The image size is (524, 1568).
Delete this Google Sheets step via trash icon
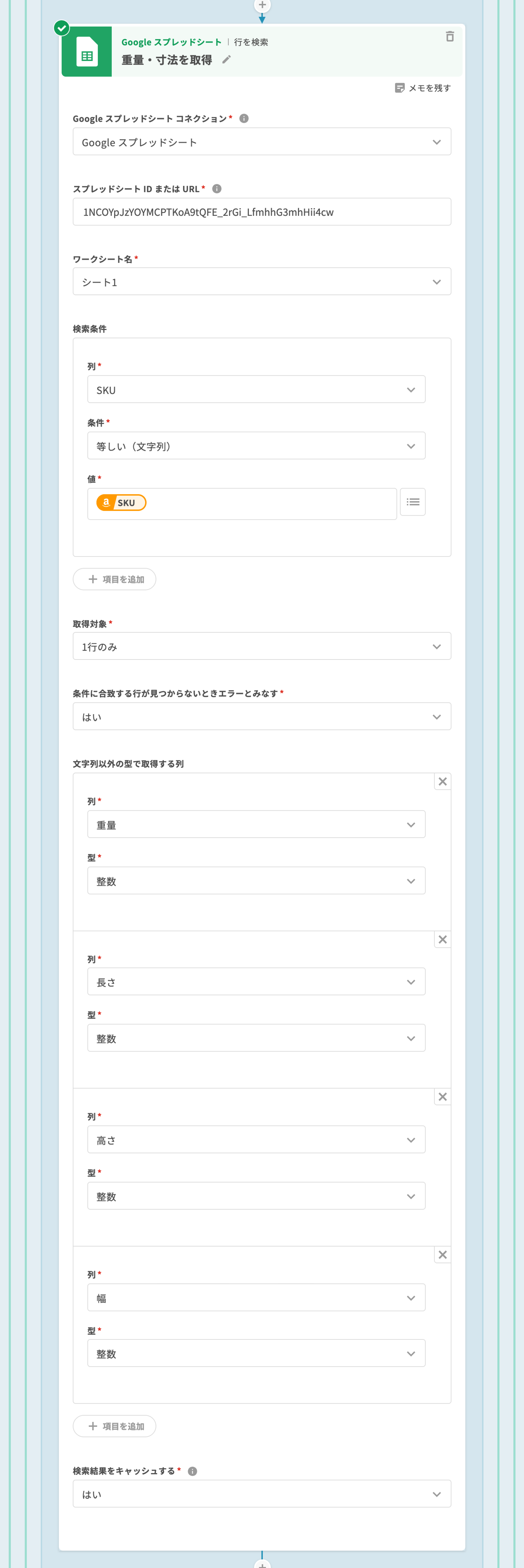point(450,36)
